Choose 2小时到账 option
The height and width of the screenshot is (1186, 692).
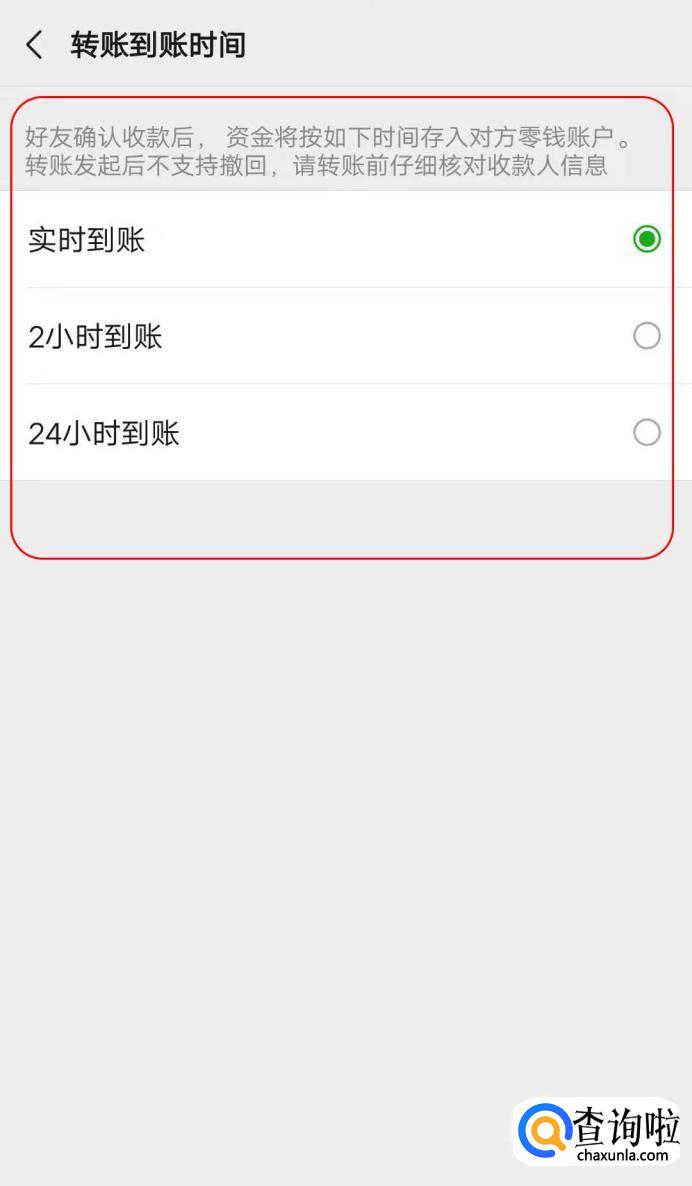coord(646,336)
